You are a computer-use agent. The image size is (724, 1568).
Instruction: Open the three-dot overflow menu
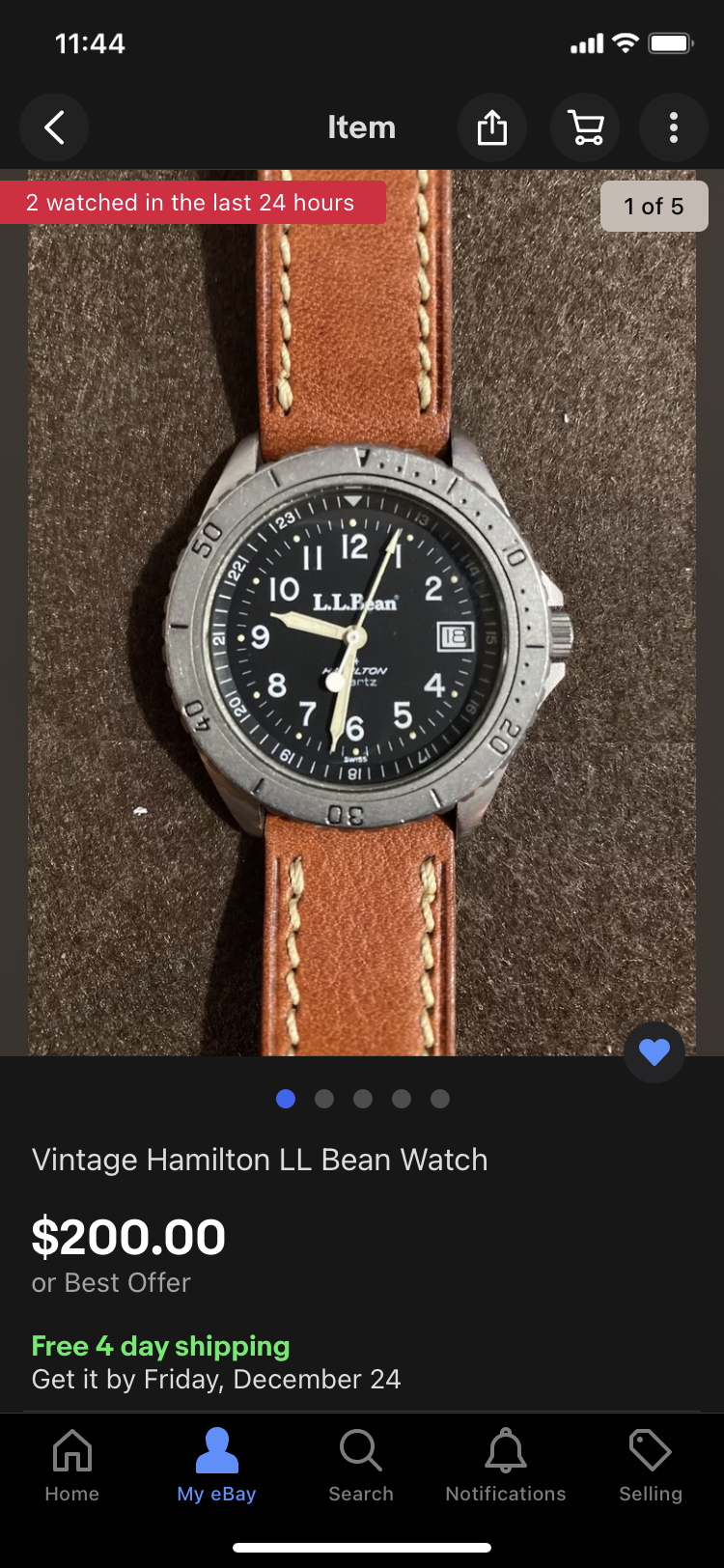click(674, 127)
